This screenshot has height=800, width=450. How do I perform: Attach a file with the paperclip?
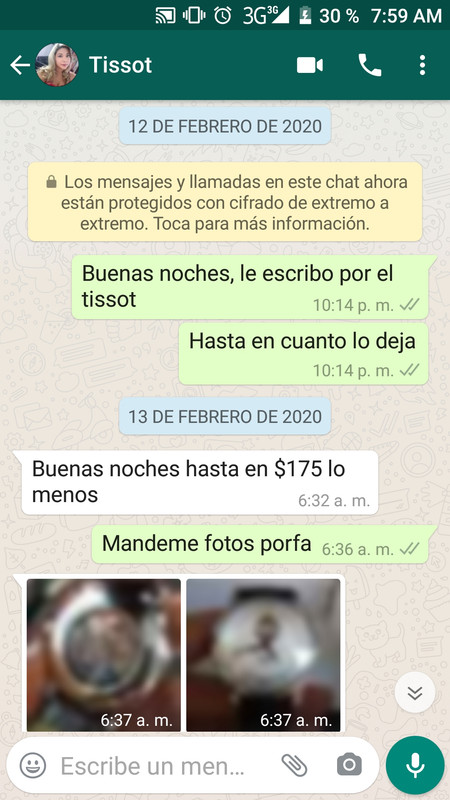[295, 765]
